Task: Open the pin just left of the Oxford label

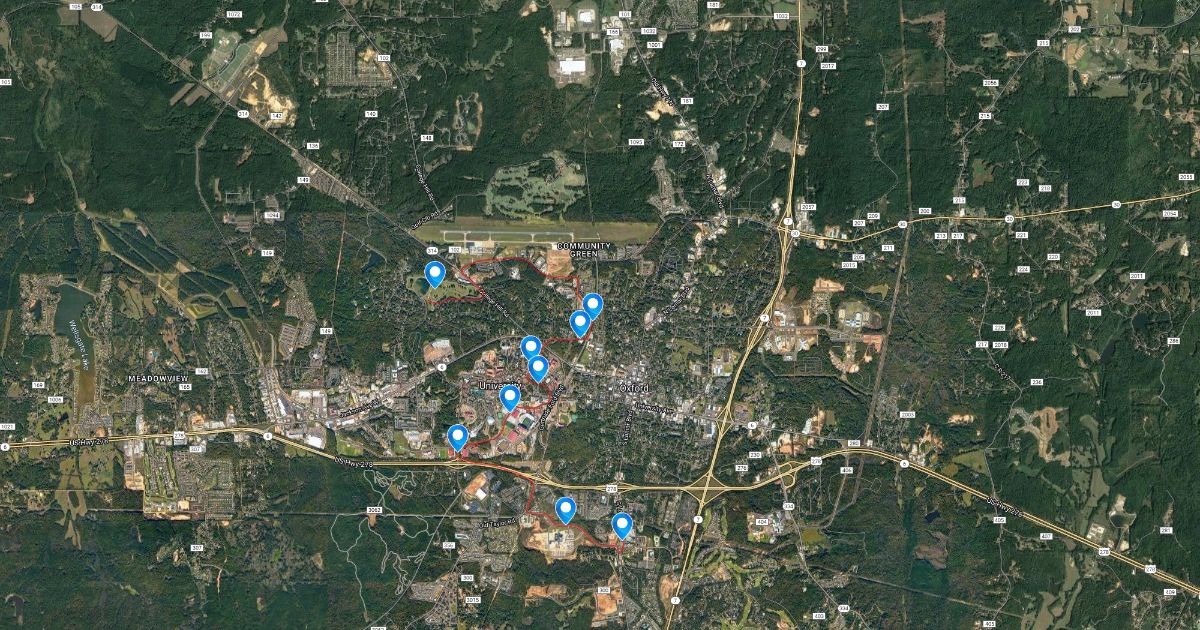Action: click(x=538, y=367)
